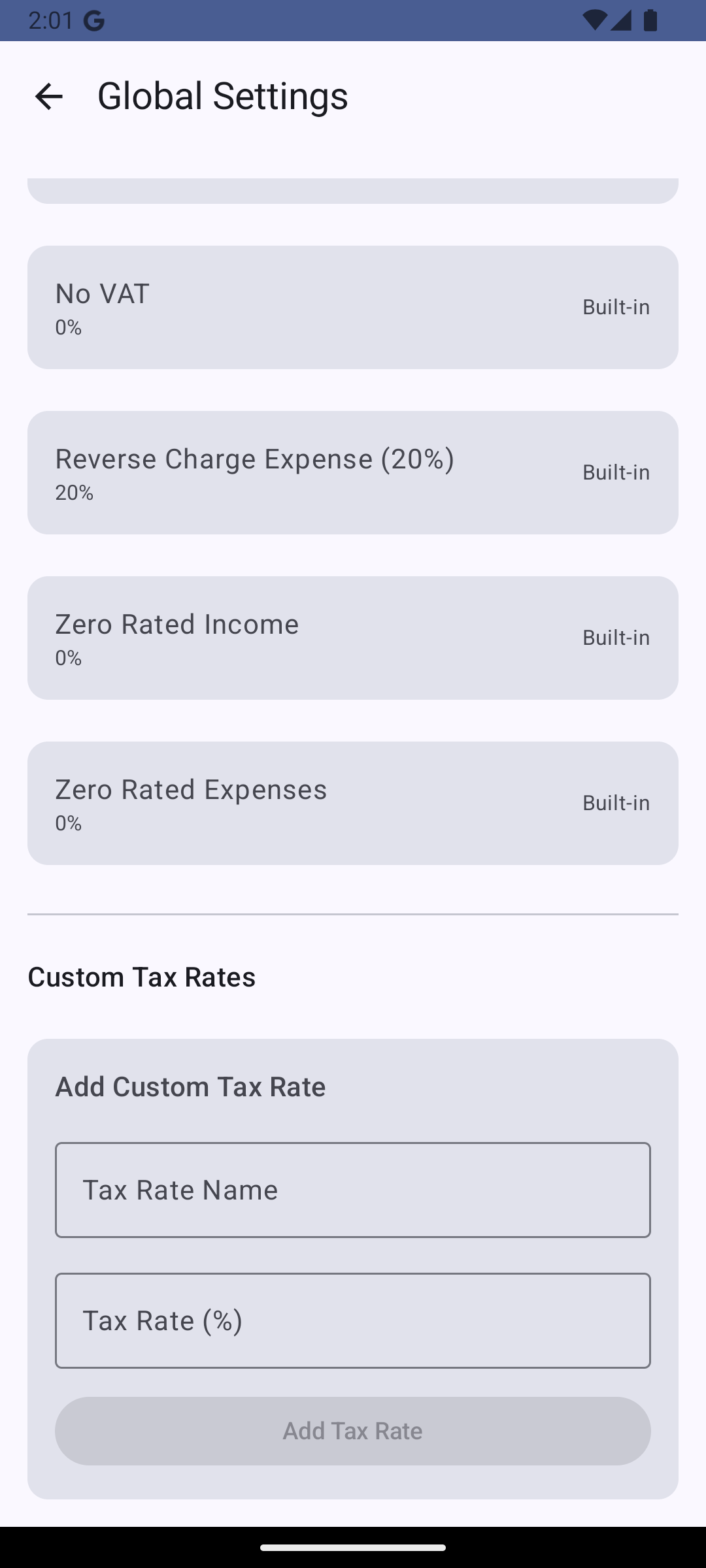Tap the G notification icon beside the clock
Viewport: 706px width, 1568px height.
coord(93,20)
